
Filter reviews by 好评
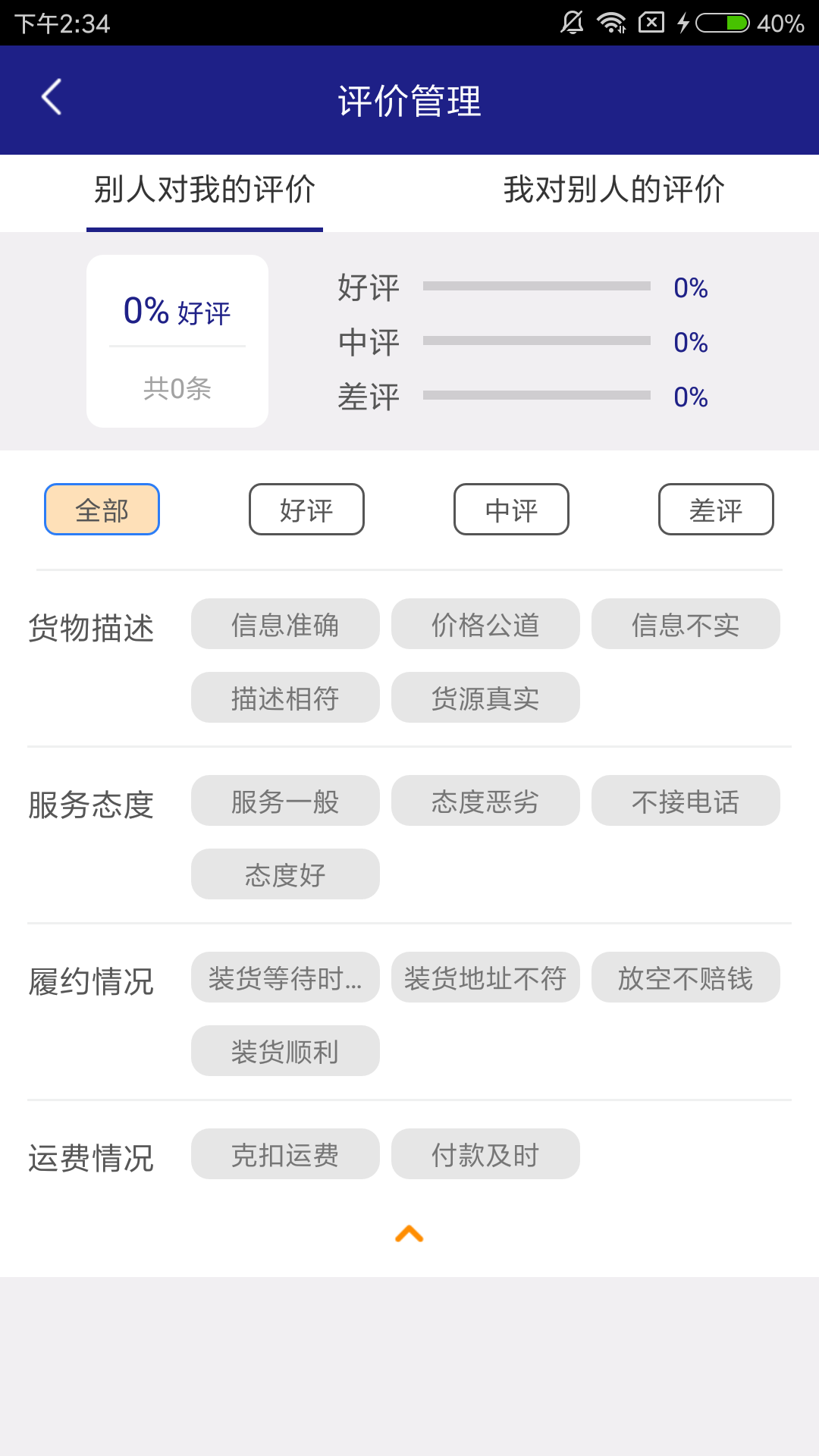[306, 510]
